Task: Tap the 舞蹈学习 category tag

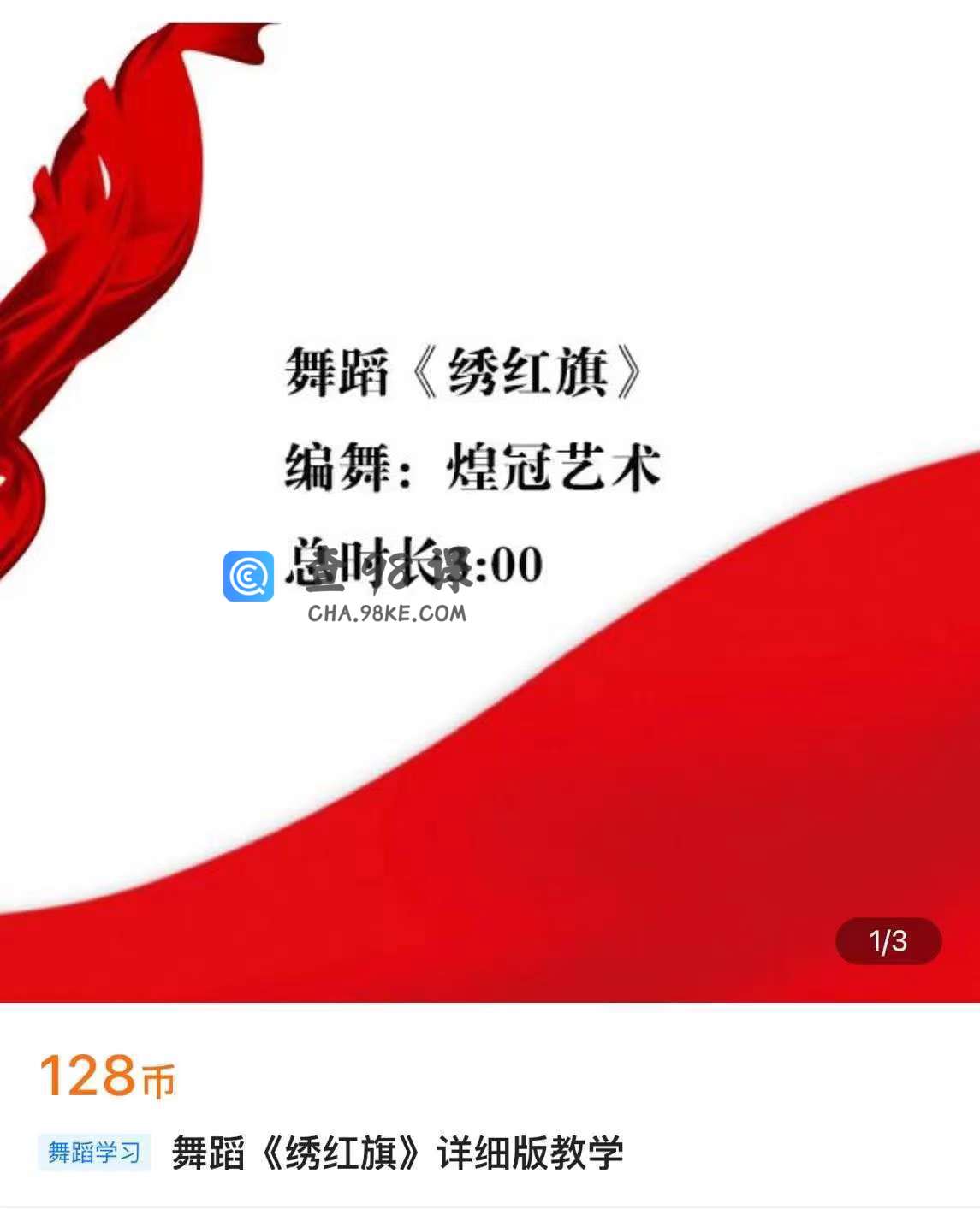Action: coord(94,1152)
